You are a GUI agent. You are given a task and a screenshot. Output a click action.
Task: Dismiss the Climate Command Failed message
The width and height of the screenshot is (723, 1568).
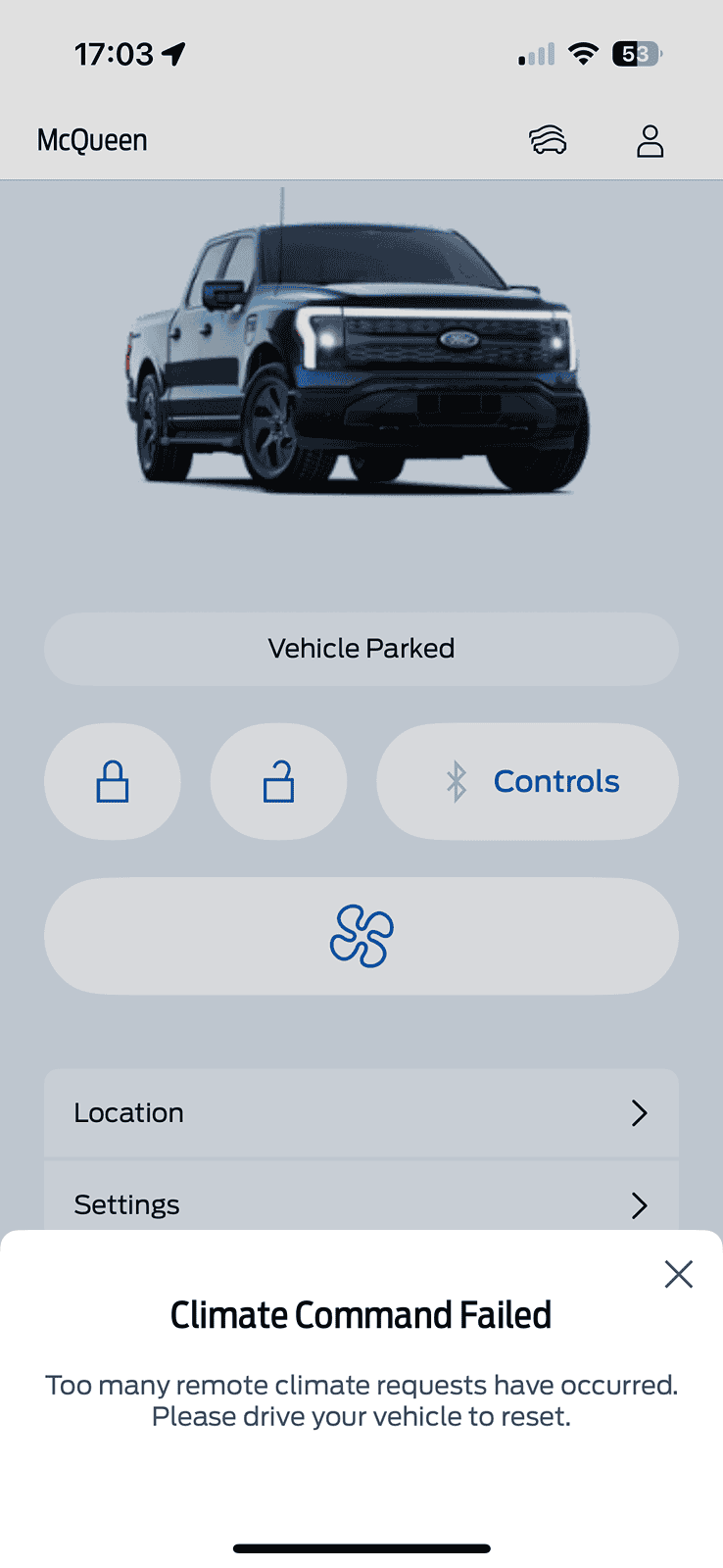pyautogui.click(x=678, y=1274)
